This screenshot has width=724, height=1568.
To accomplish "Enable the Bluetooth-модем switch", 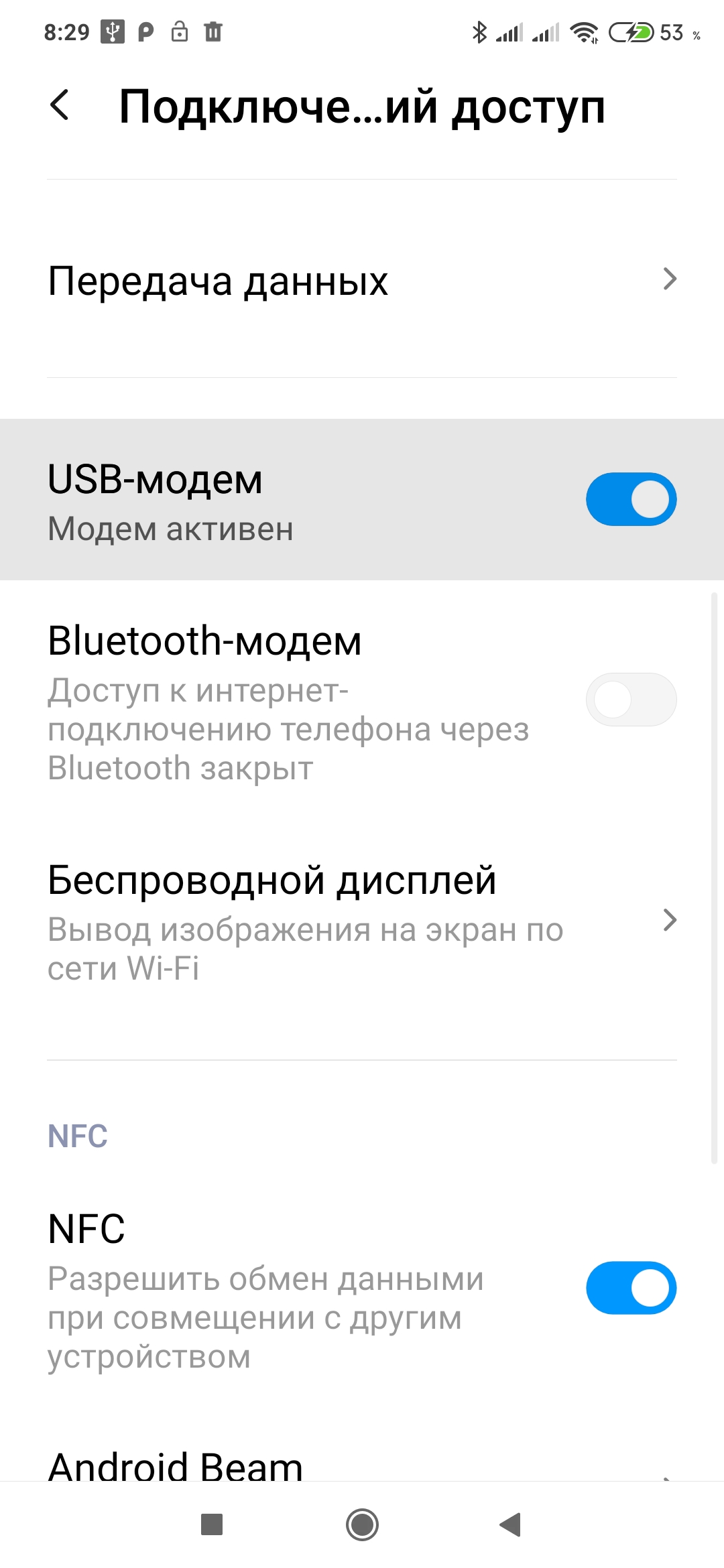I will click(x=631, y=700).
